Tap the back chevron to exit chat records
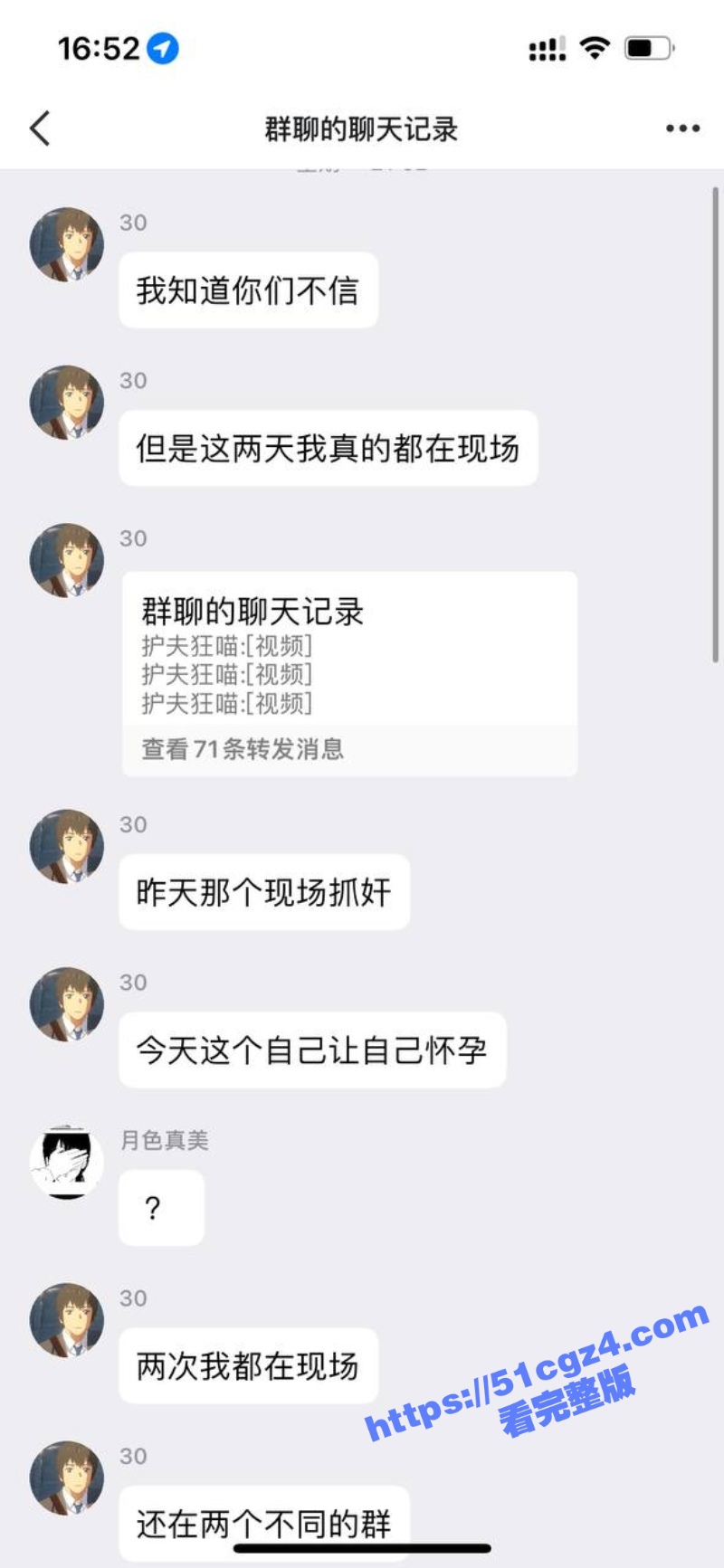Viewport: 724px width, 1568px height. (x=38, y=129)
